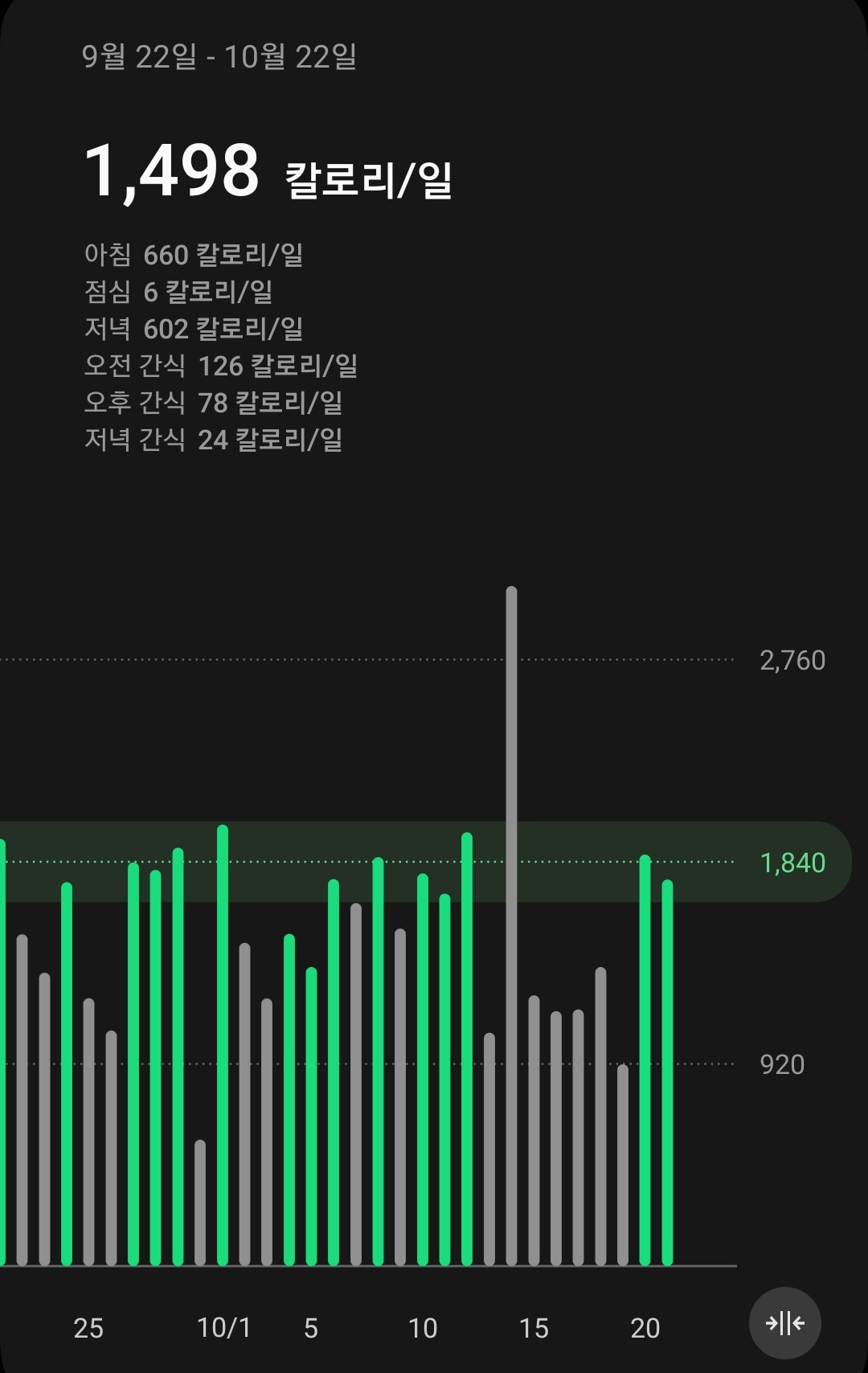Tap the 저녁 간식 24 칼로리/일 entry
Viewport: 868px width, 1373px height.
point(213,438)
